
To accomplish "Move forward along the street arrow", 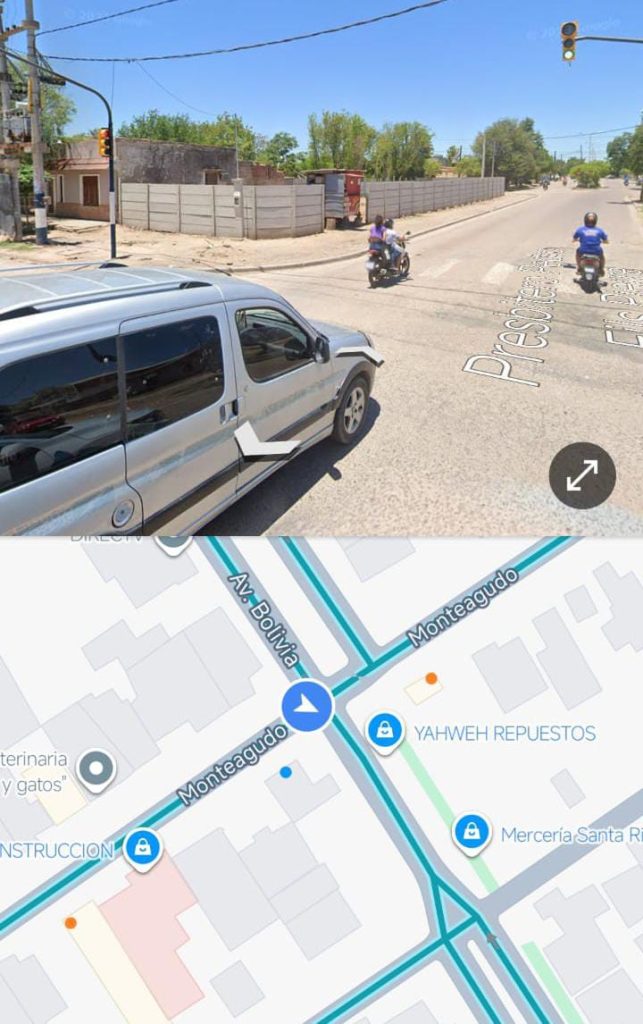I will (x=262, y=441).
